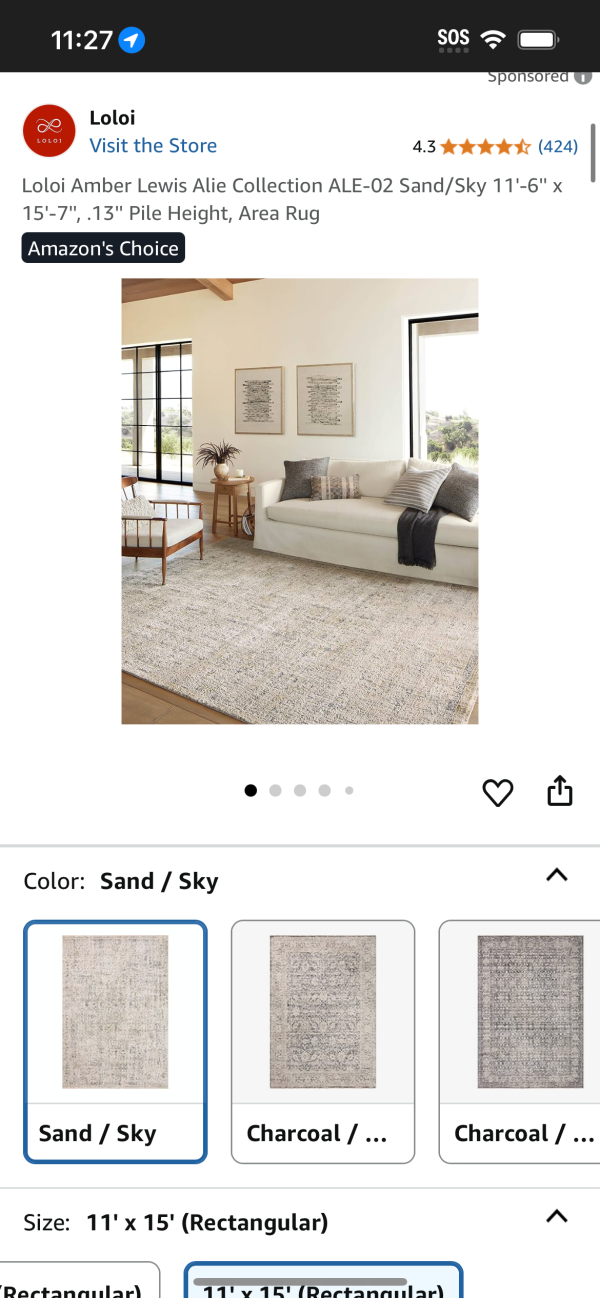Share this rug listing
The width and height of the screenshot is (600, 1298).
[560, 791]
